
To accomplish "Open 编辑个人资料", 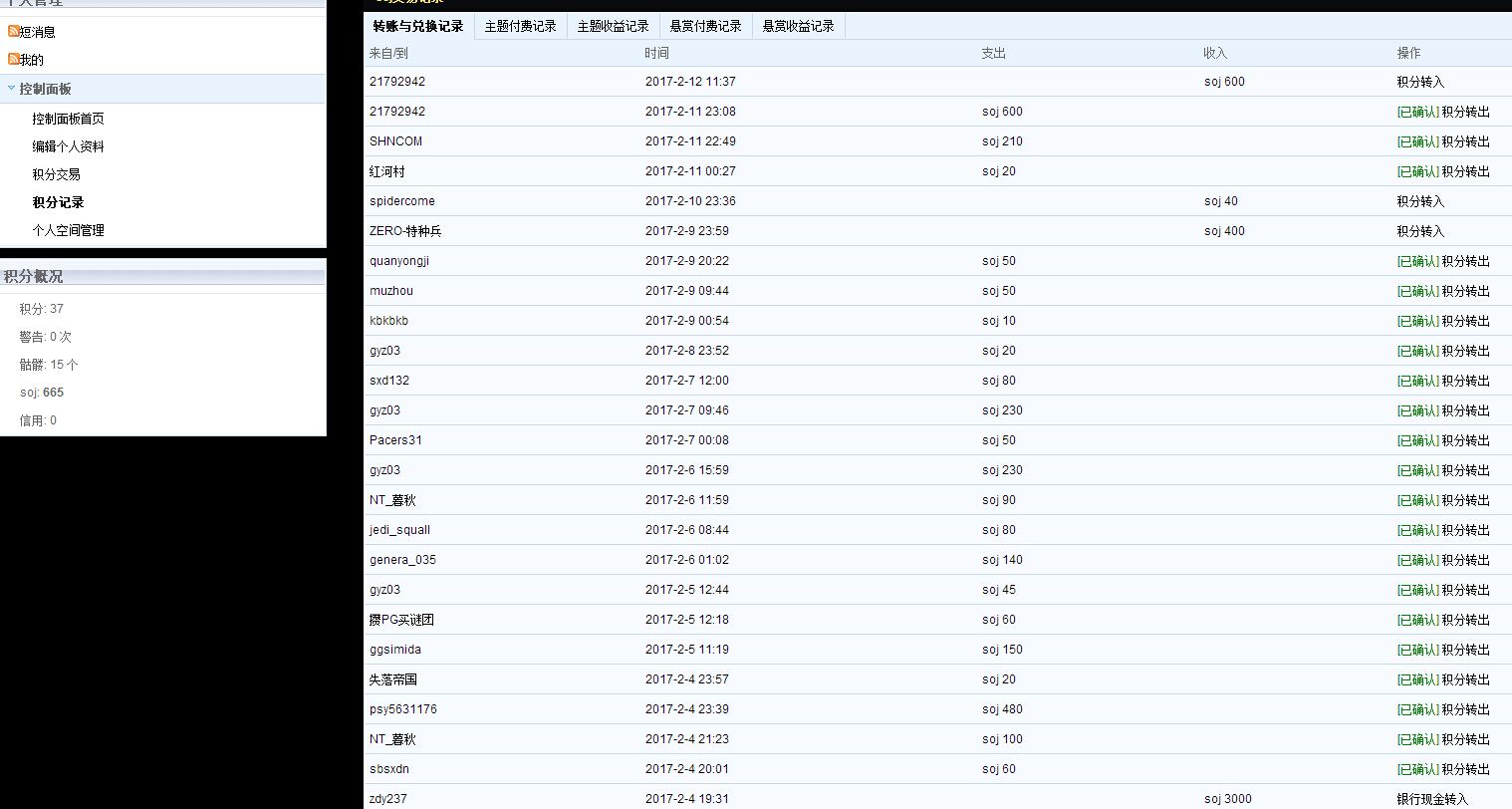I will click(x=68, y=146).
